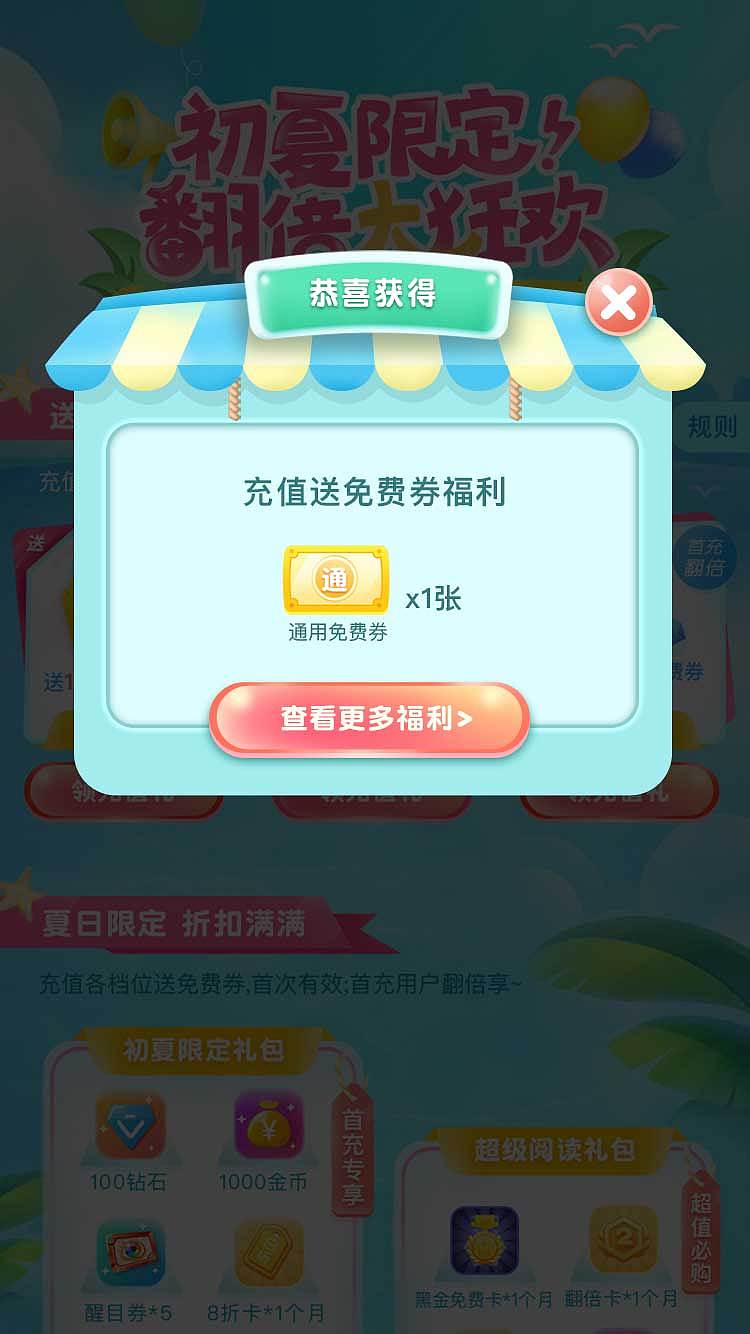750x1334 pixels.
Task: Tap the 查看更多福利 button
Action: point(374,720)
